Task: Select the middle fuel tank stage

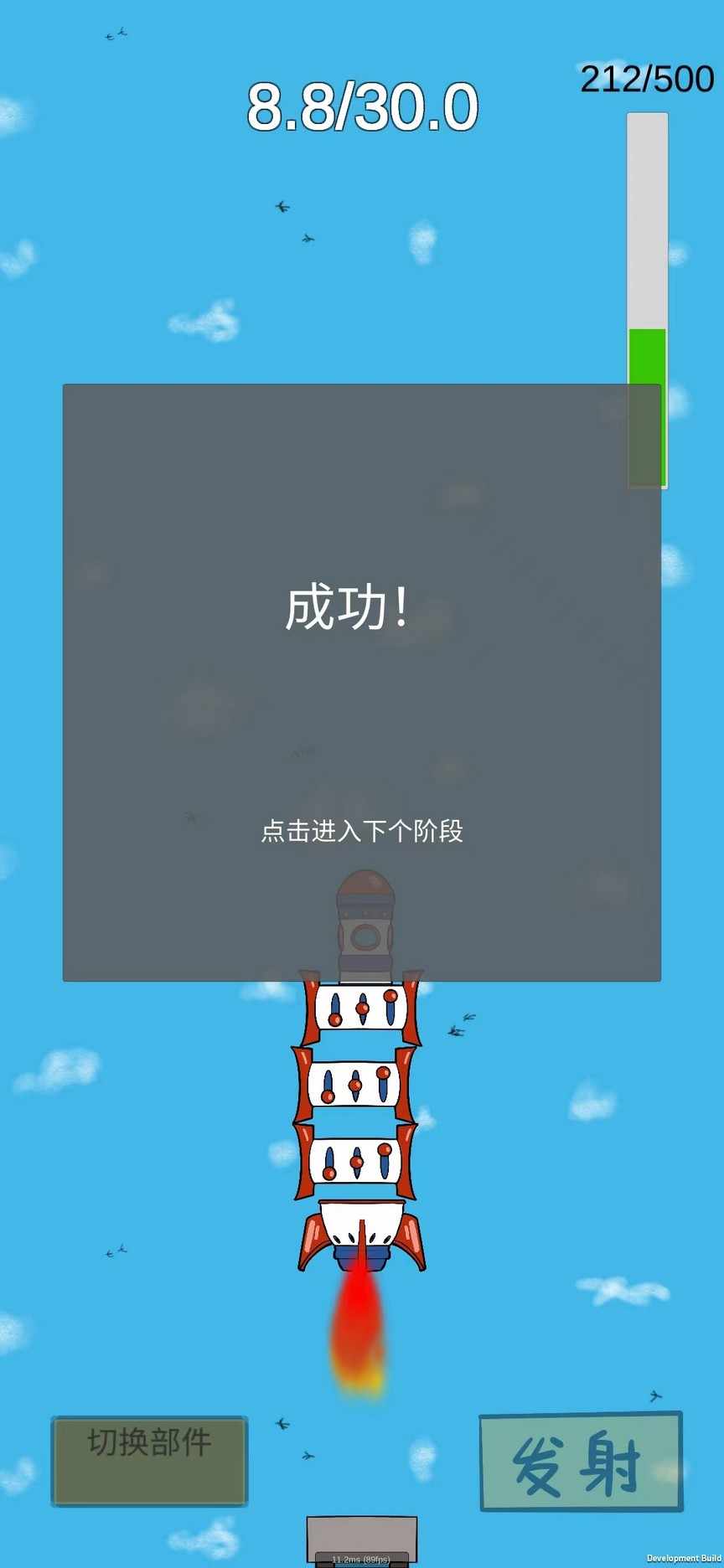Action: tap(356, 1085)
